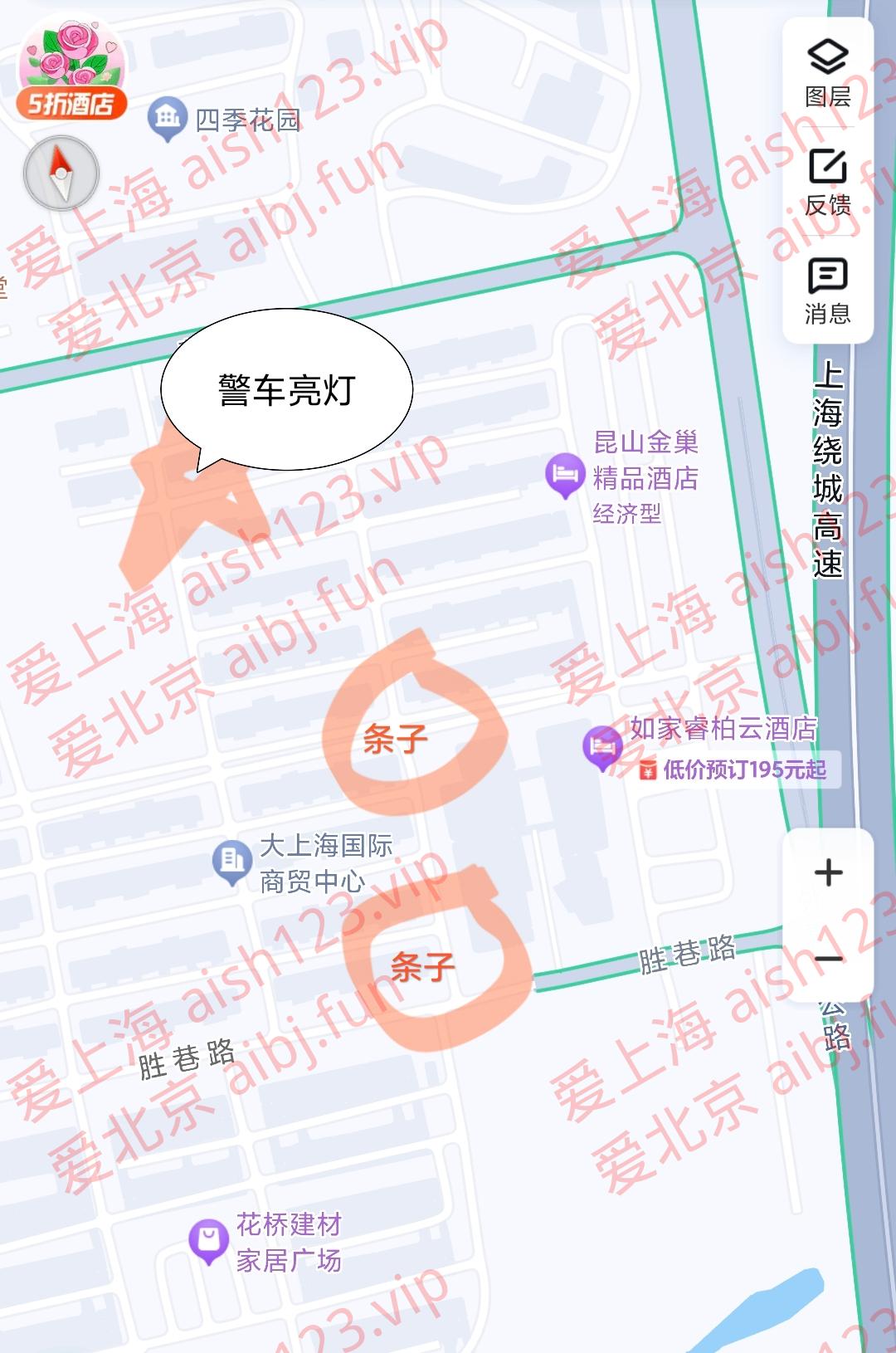The image size is (896, 1353).
Task: Tap the compass to reset map orientation
Action: click(61, 173)
